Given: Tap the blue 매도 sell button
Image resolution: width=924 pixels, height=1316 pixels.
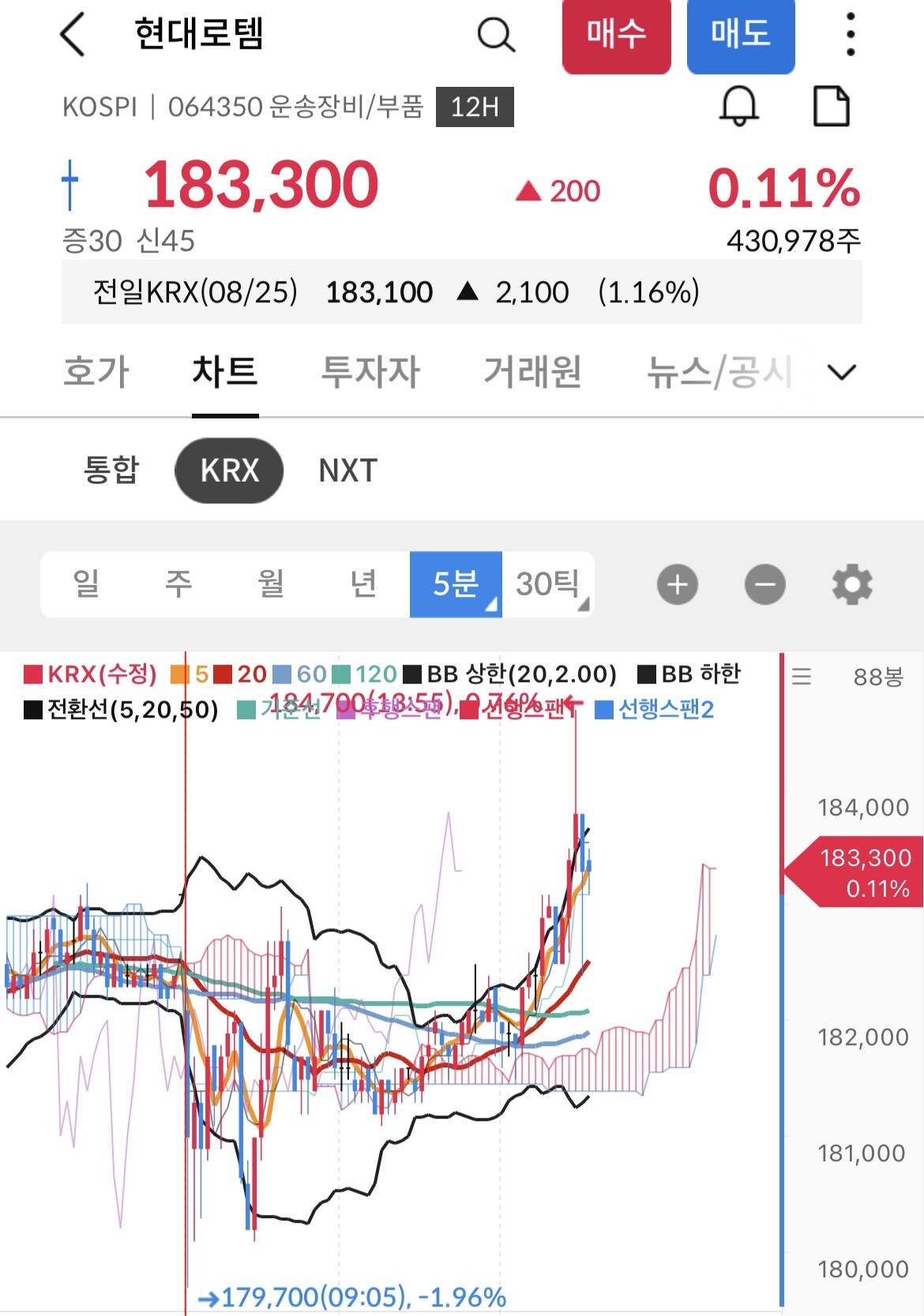Looking at the screenshot, I should (740, 36).
